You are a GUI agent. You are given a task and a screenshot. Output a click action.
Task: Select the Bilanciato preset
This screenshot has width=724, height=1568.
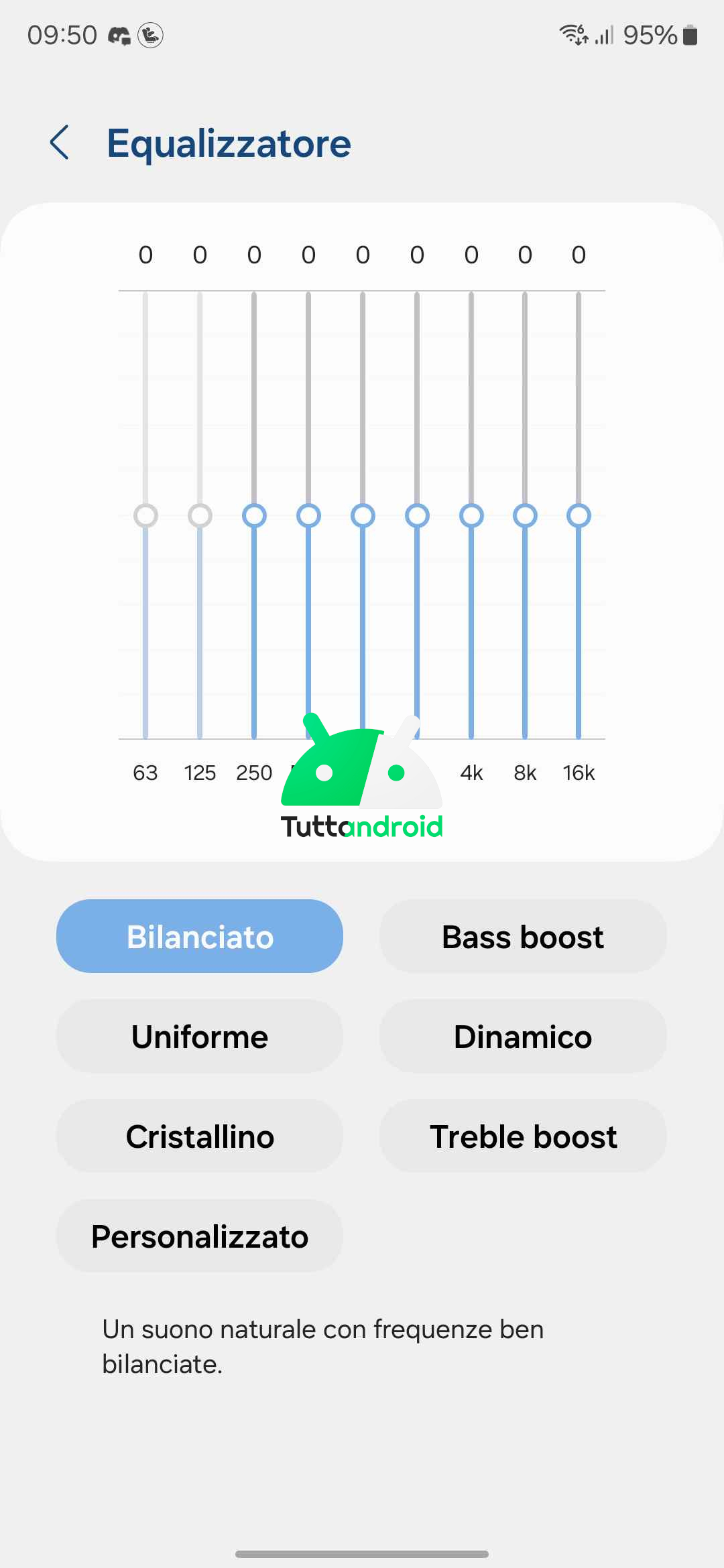pos(200,936)
